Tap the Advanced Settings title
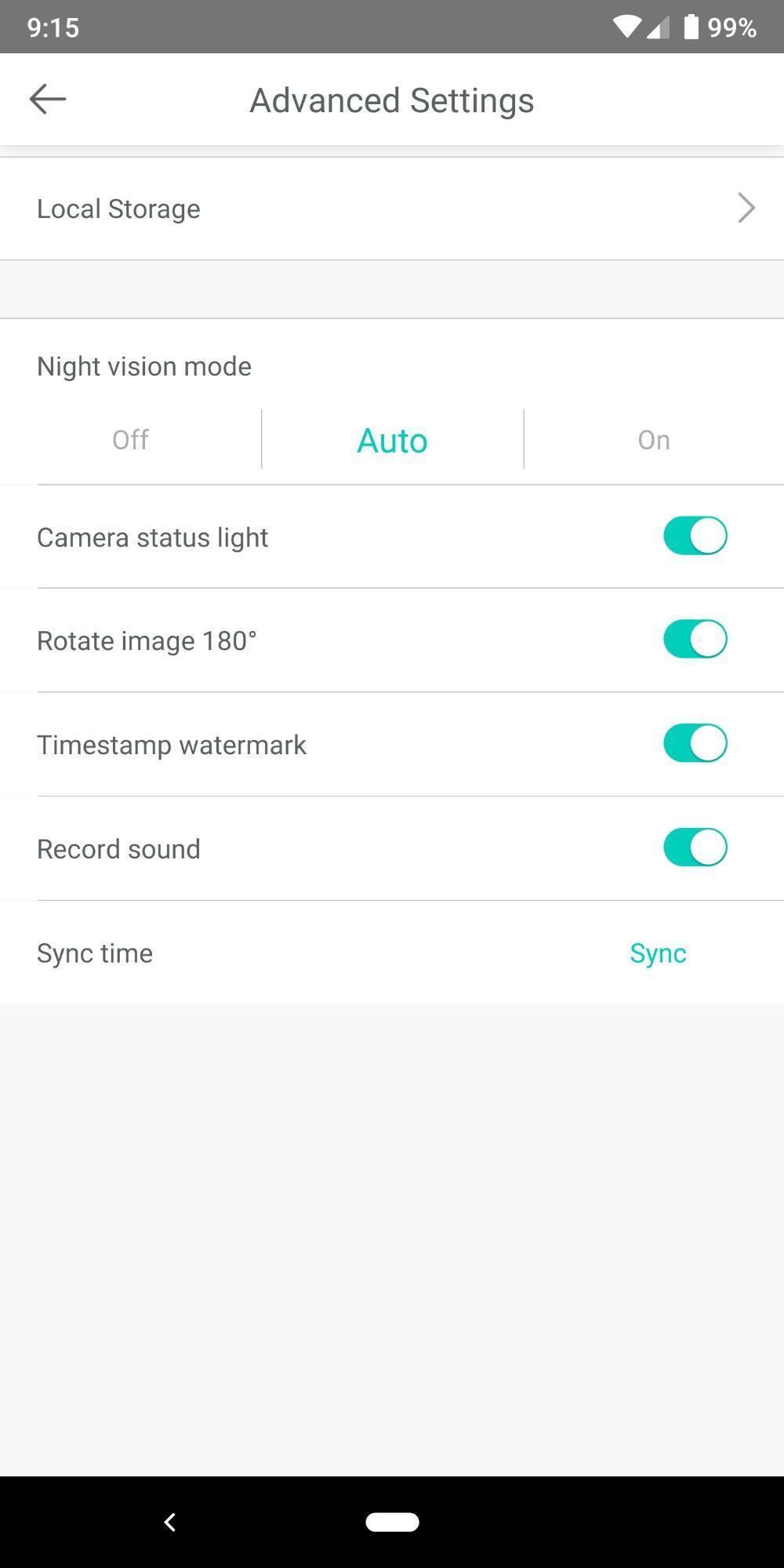 pyautogui.click(x=391, y=100)
